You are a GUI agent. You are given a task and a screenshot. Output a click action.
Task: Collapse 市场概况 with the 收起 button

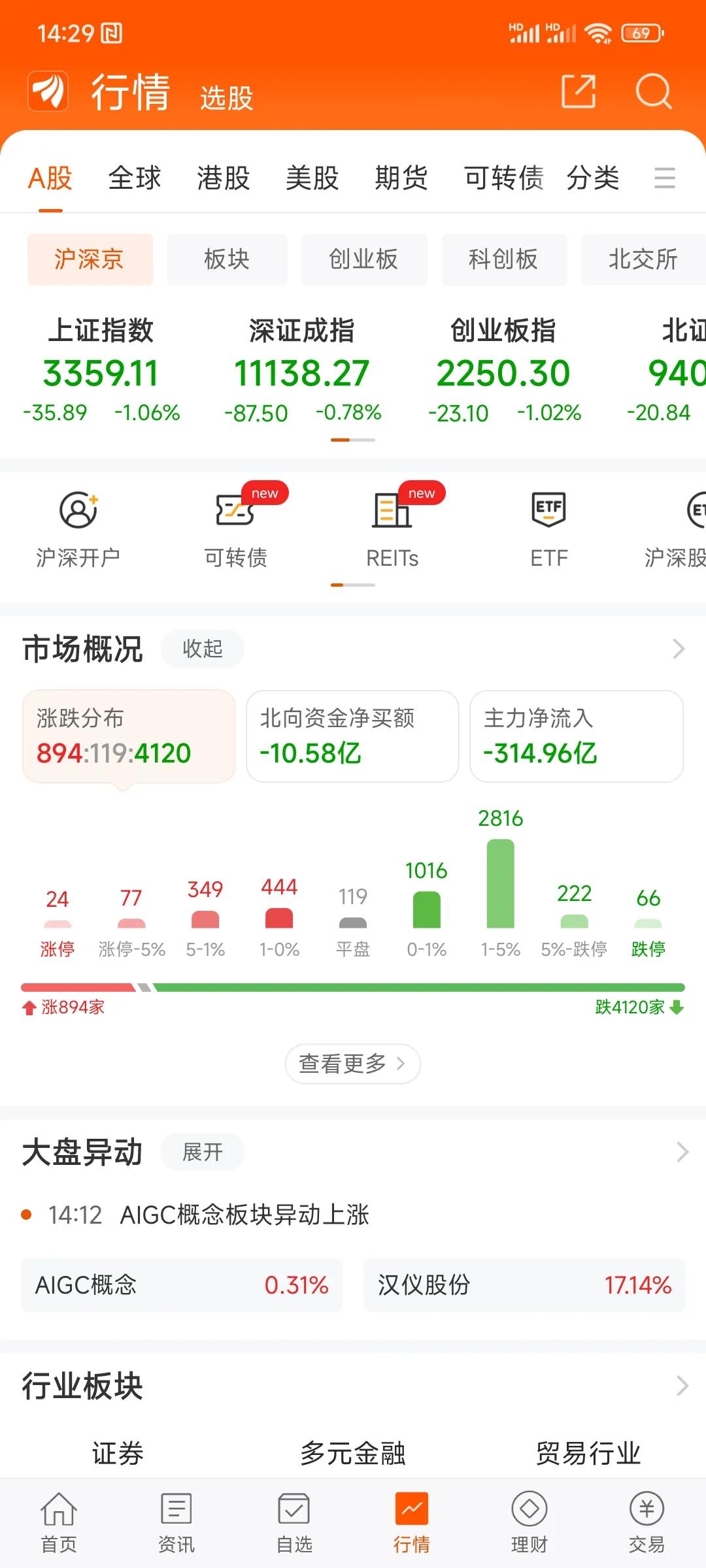(203, 649)
